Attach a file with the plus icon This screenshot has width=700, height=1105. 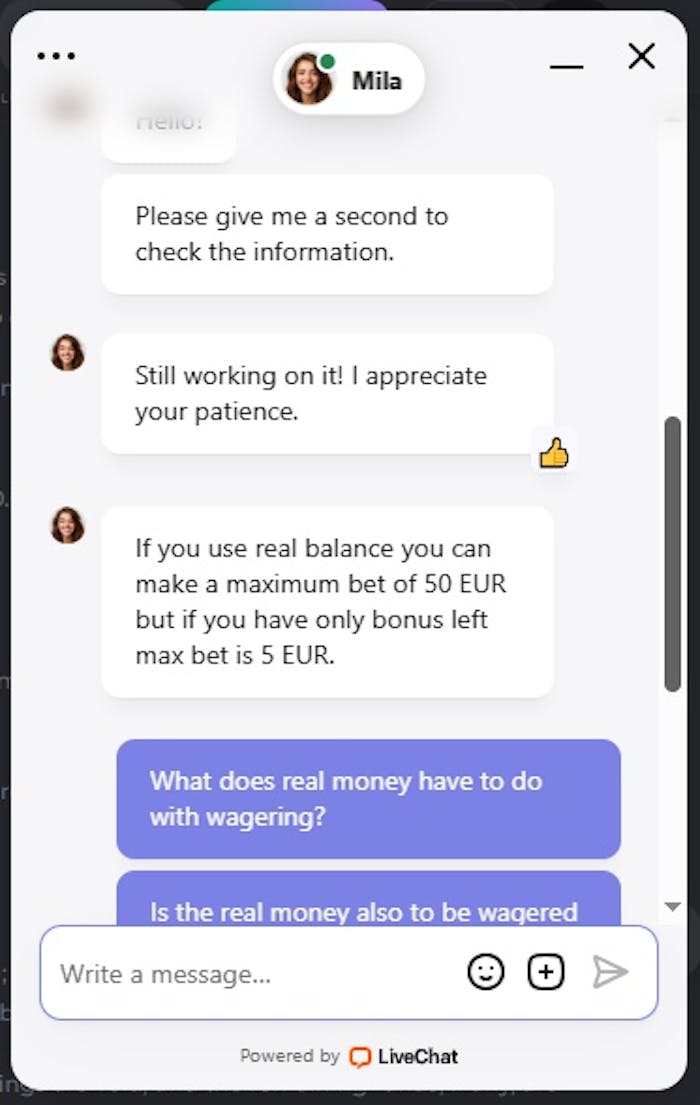tap(546, 972)
